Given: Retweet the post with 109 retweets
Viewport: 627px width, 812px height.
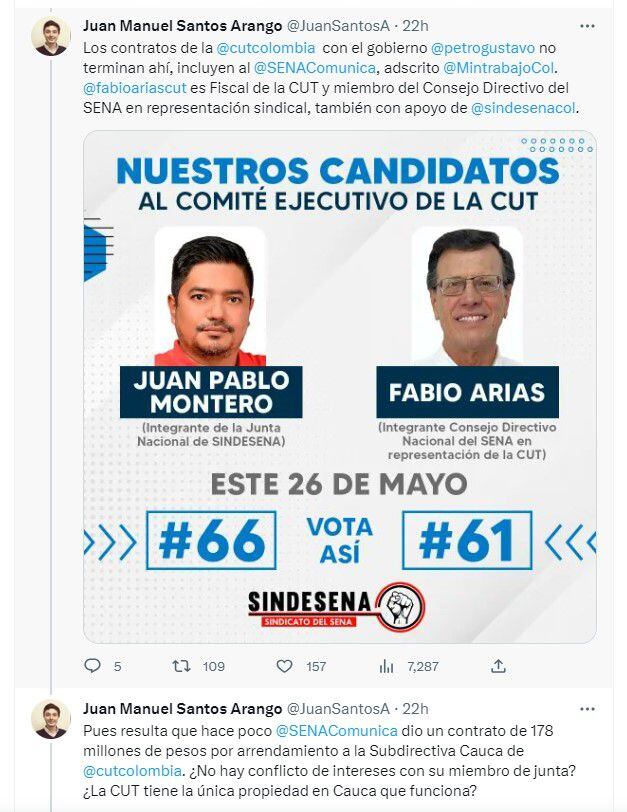Looking at the screenshot, I should pyautogui.click(x=182, y=666).
